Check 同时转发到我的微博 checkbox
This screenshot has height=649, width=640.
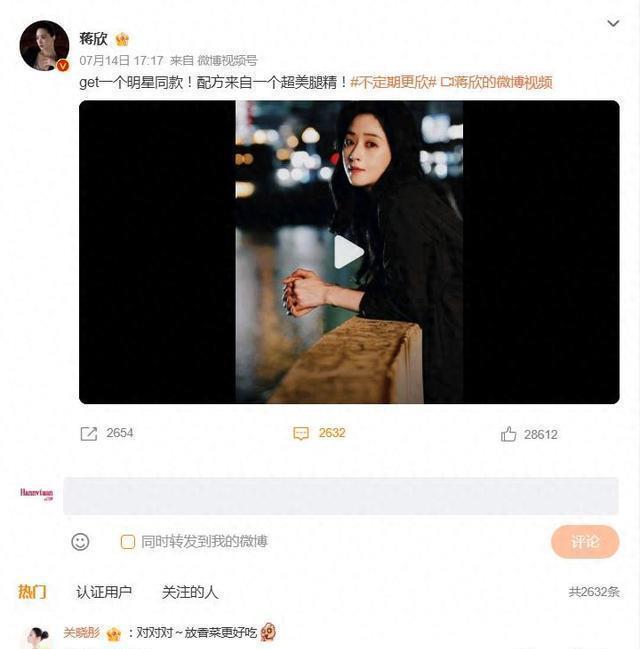pyautogui.click(x=127, y=541)
